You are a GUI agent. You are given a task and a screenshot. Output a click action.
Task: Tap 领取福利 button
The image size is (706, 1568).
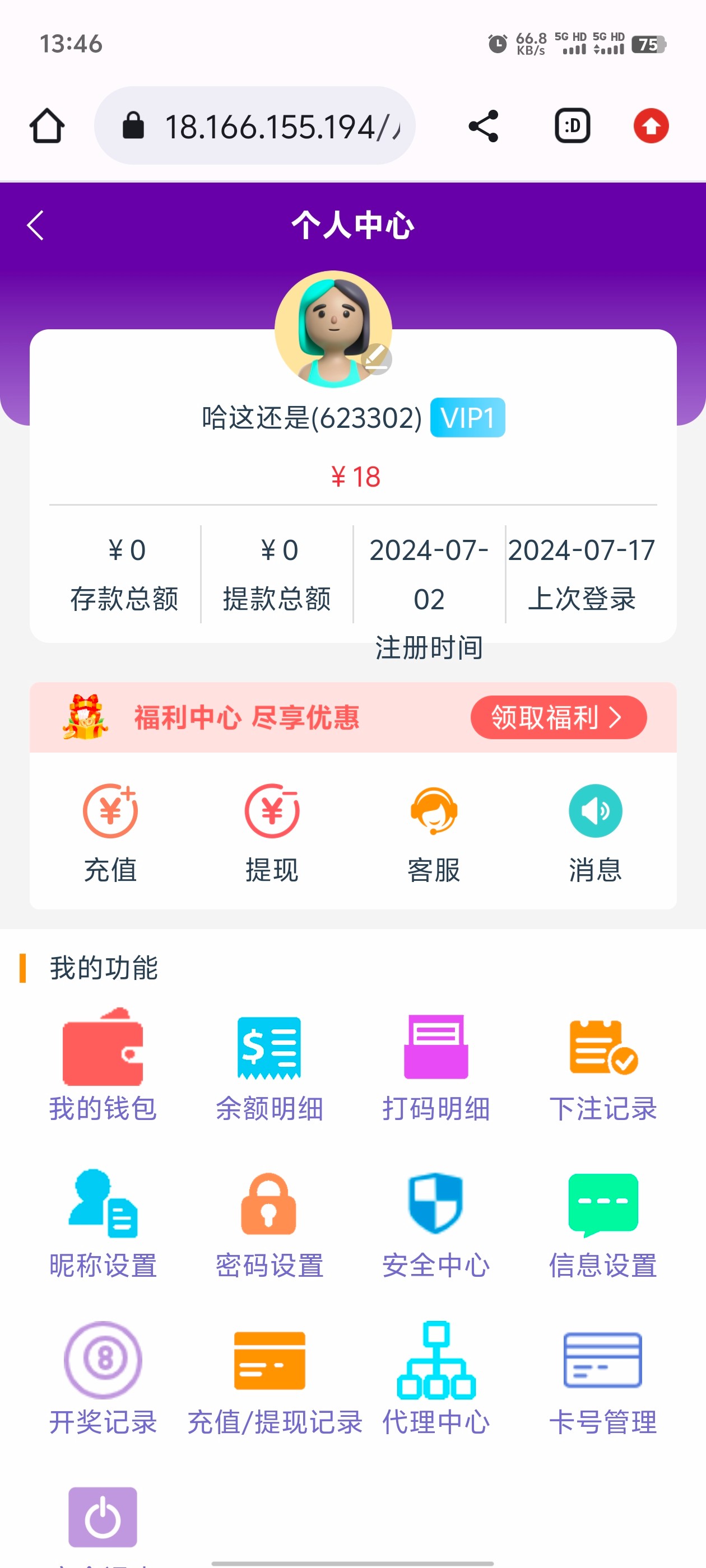(558, 717)
